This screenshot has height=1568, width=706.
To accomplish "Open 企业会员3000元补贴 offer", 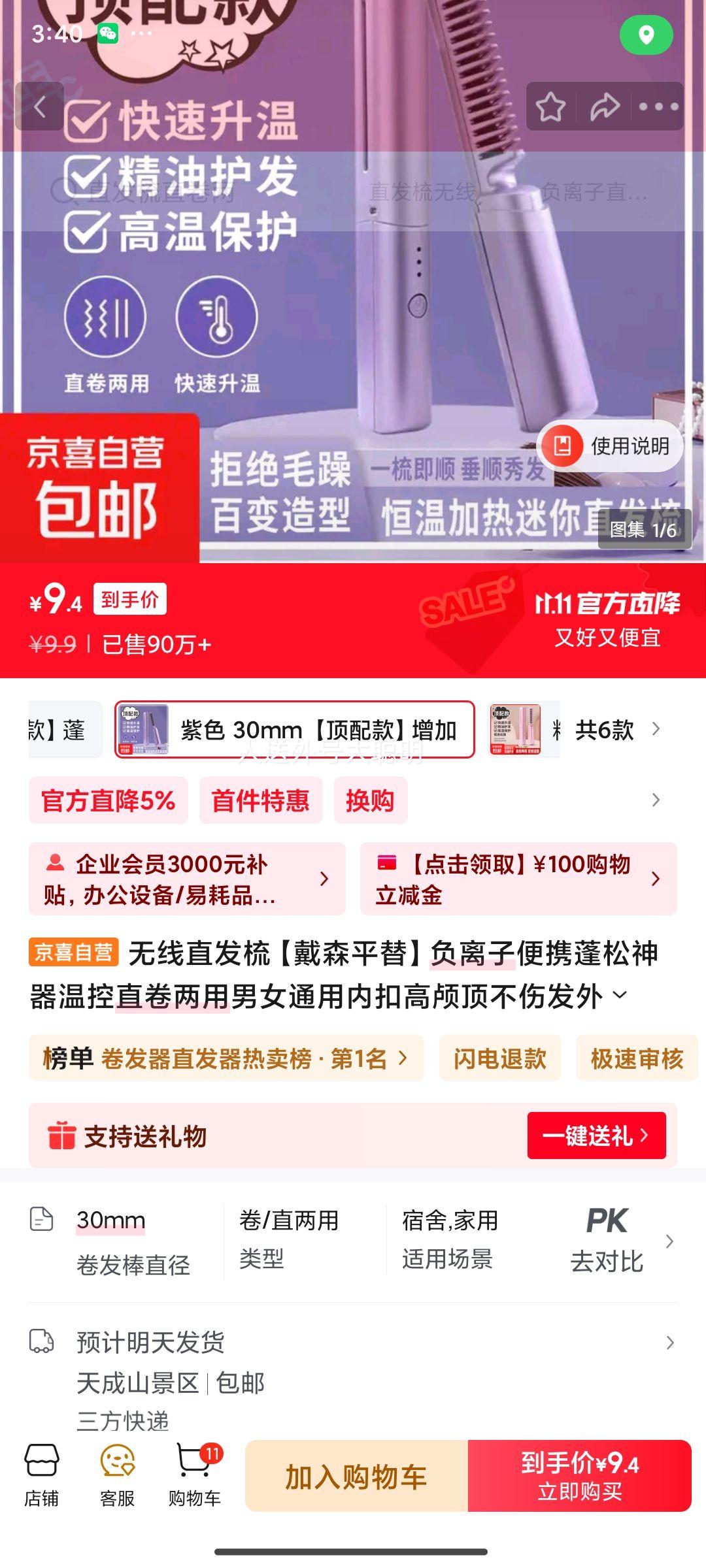I will pos(186,879).
